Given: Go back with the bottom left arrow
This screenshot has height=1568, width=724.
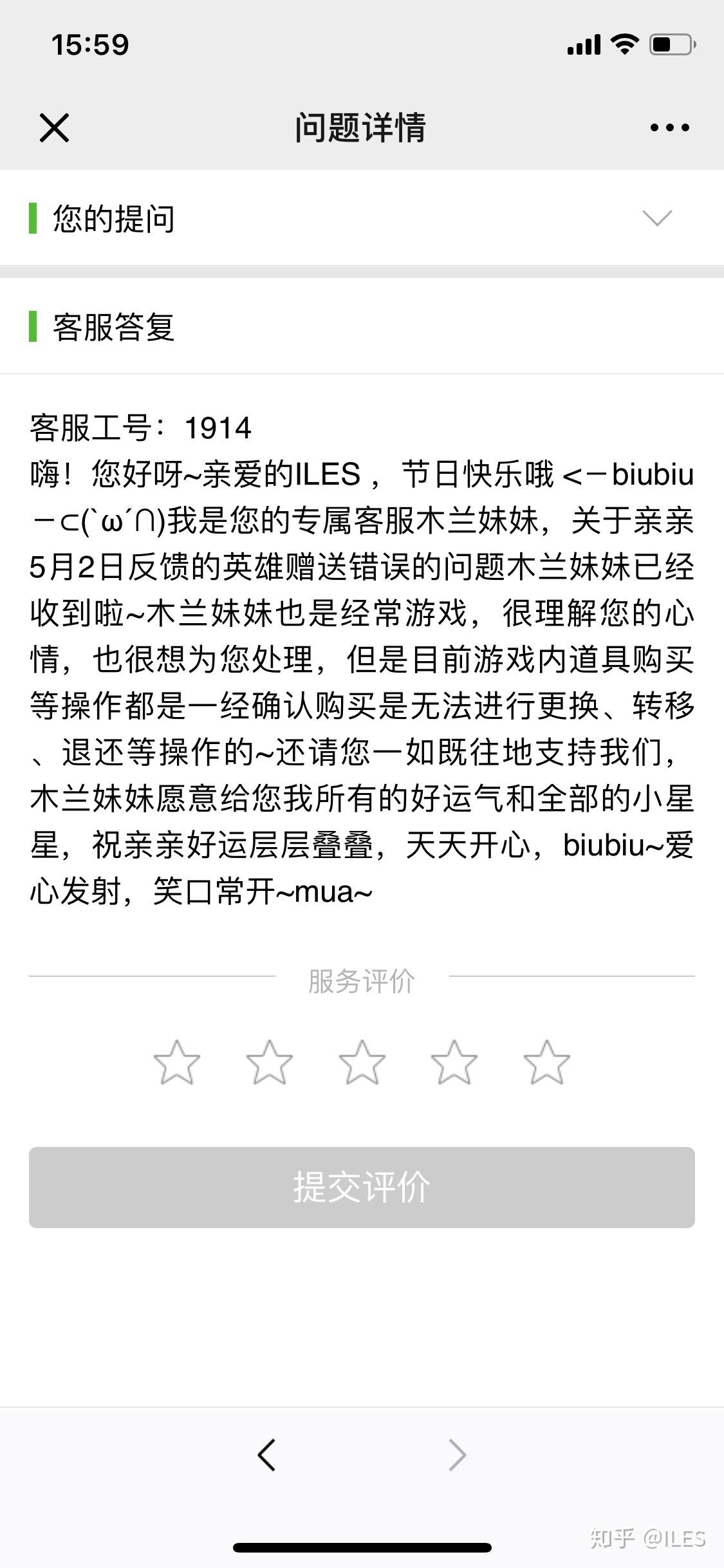Looking at the screenshot, I should click(x=266, y=1455).
